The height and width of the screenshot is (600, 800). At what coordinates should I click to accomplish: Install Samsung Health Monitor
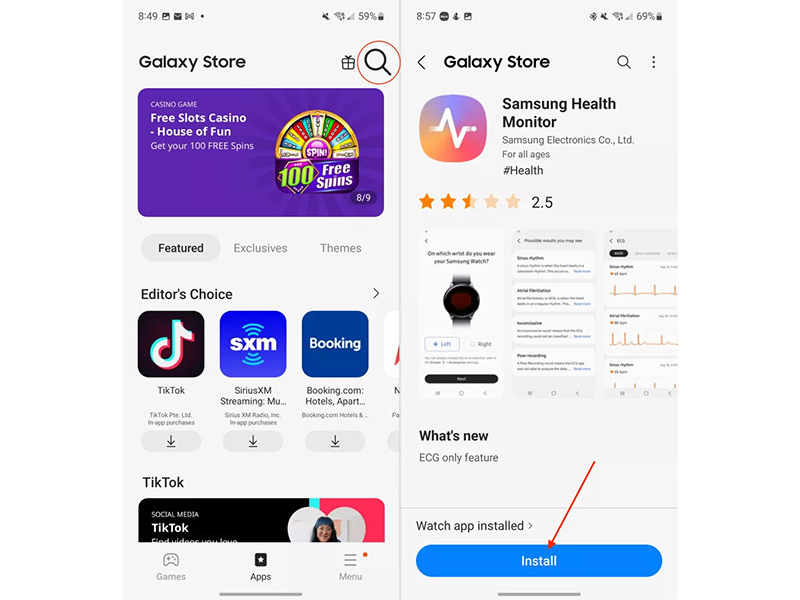[x=539, y=561]
